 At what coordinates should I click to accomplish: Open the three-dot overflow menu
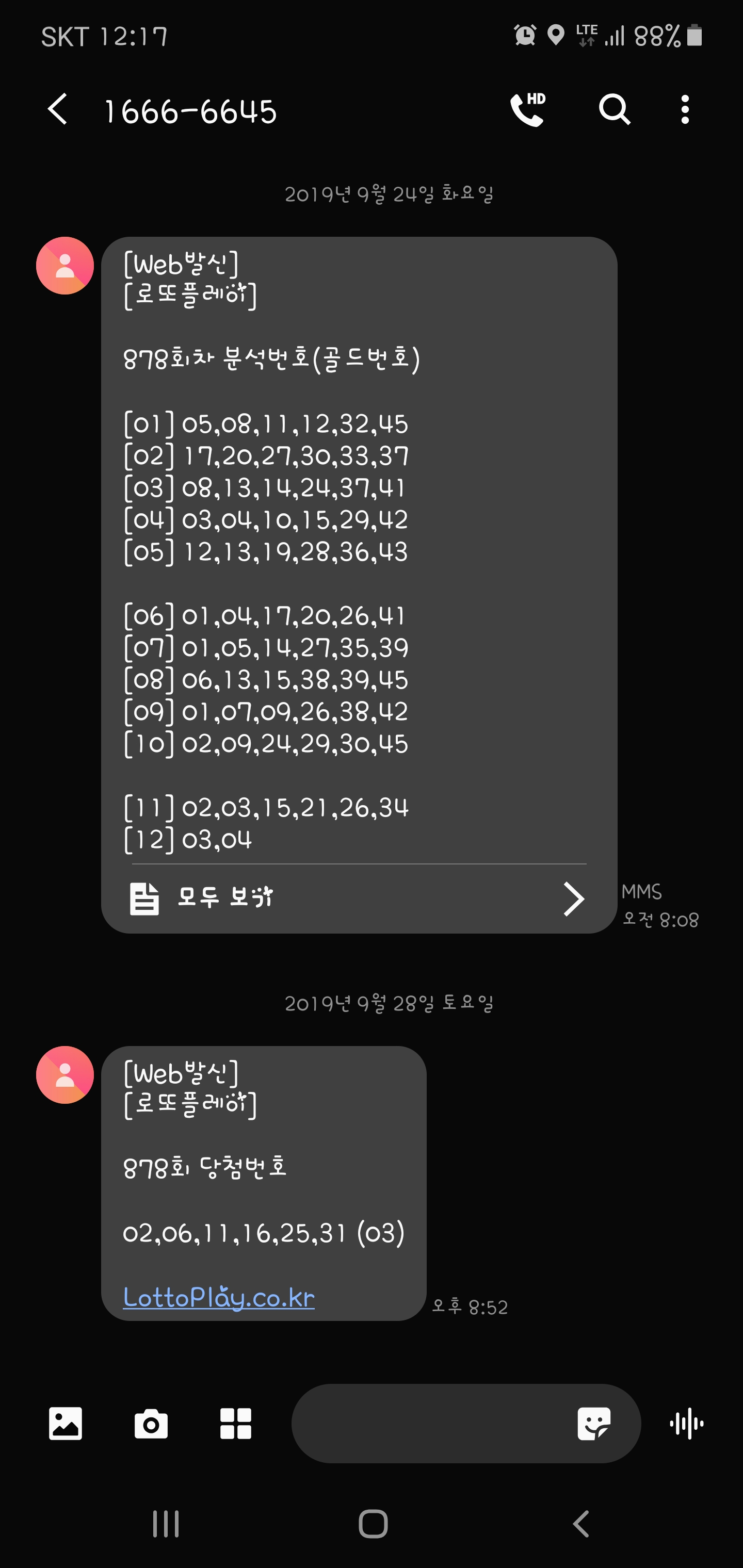tap(685, 109)
